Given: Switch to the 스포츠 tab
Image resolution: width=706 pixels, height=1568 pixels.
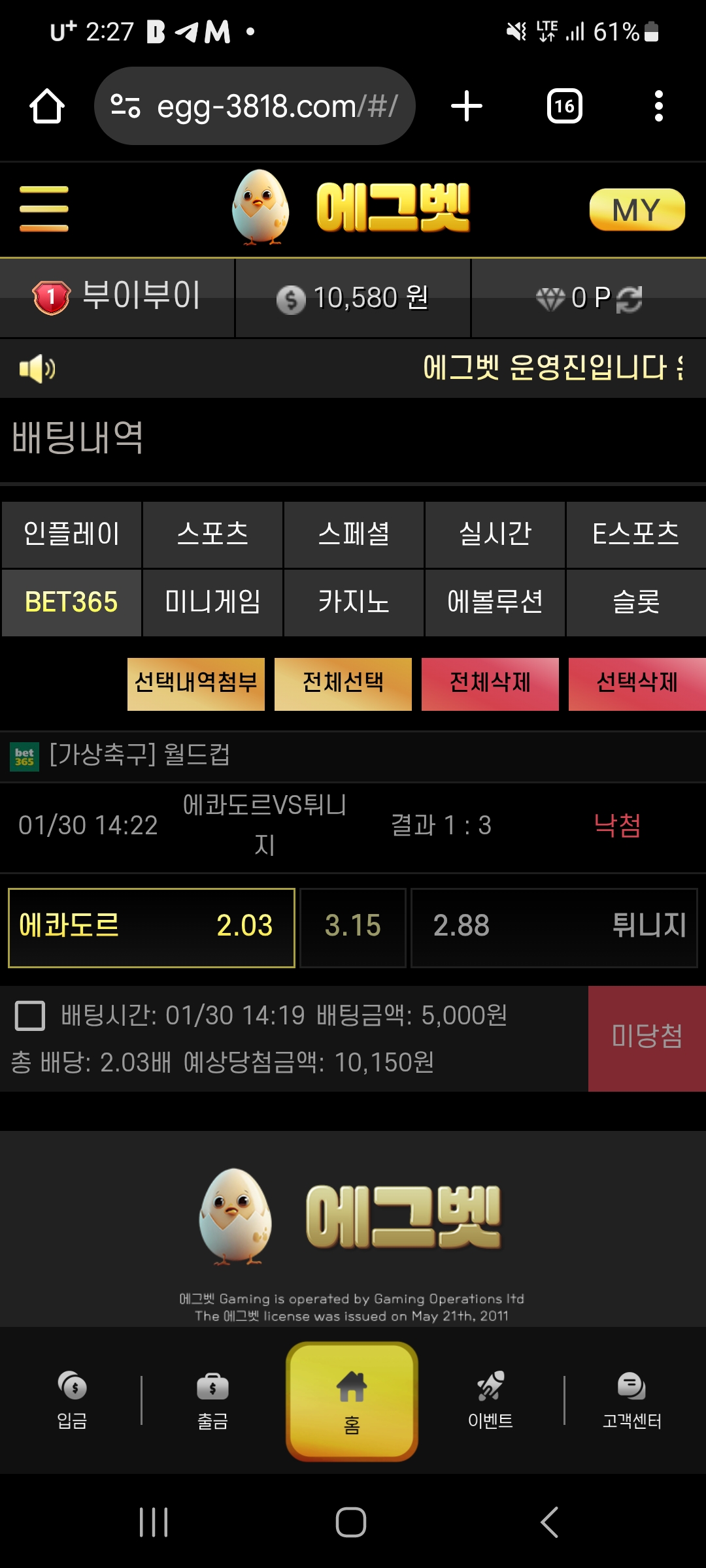Looking at the screenshot, I should click(x=212, y=534).
